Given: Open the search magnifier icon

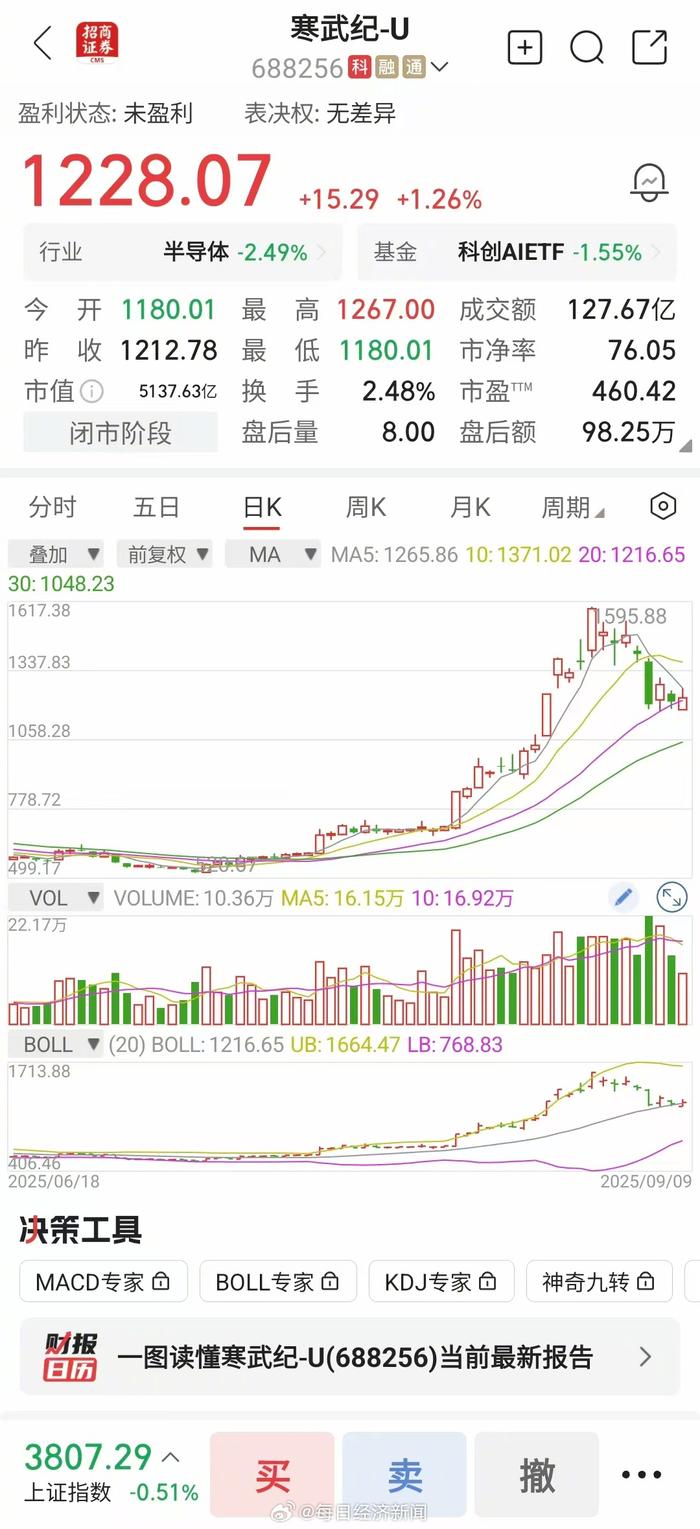Looking at the screenshot, I should pyautogui.click(x=587, y=47).
